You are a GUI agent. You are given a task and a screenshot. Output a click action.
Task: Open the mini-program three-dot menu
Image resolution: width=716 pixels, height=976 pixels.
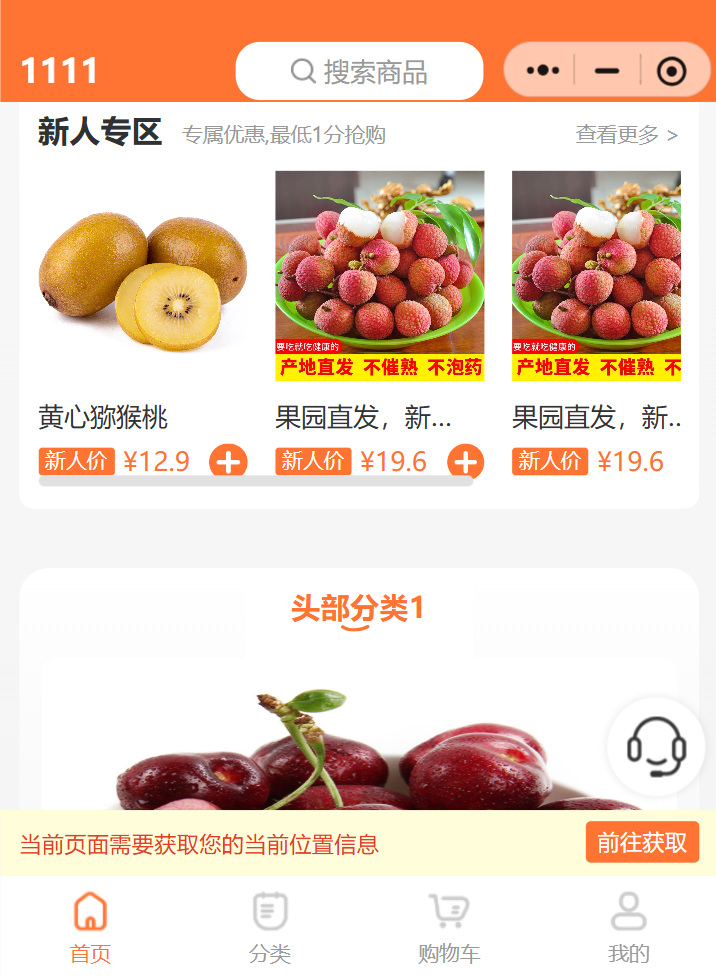click(x=543, y=71)
